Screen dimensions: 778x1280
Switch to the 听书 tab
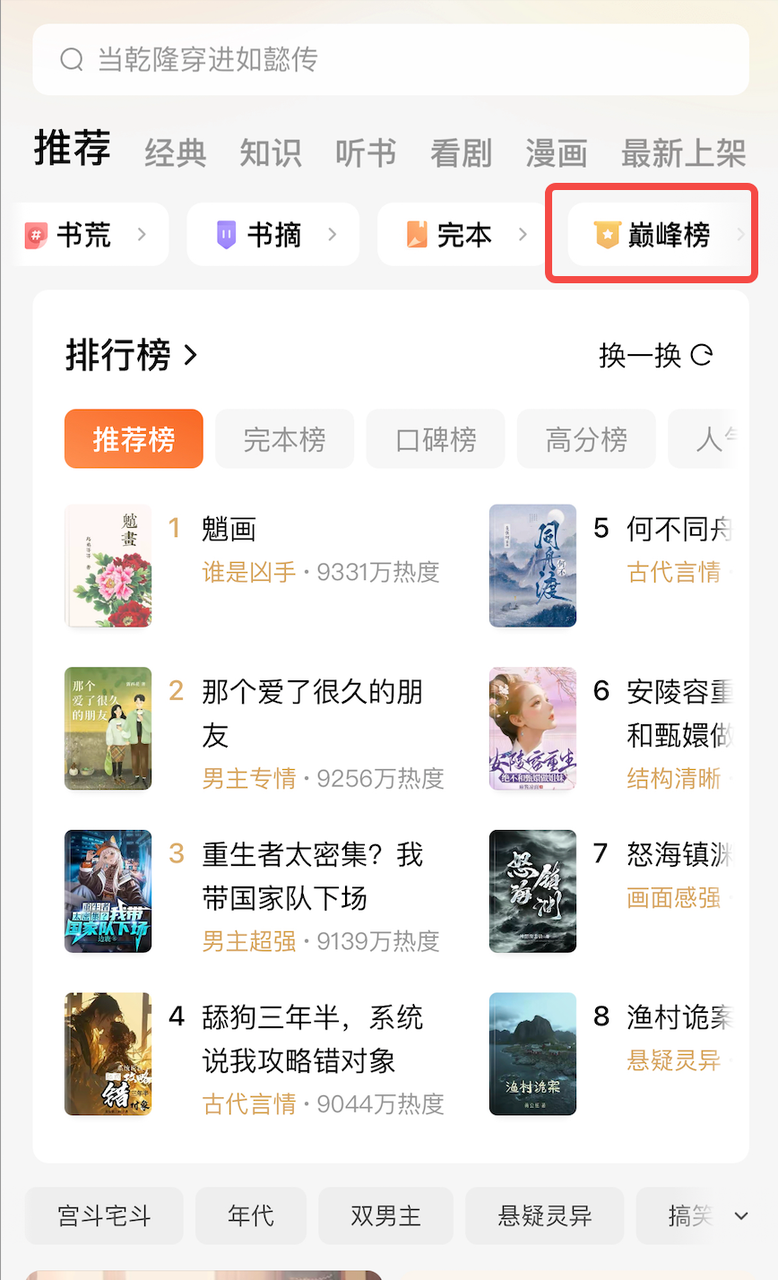point(365,153)
